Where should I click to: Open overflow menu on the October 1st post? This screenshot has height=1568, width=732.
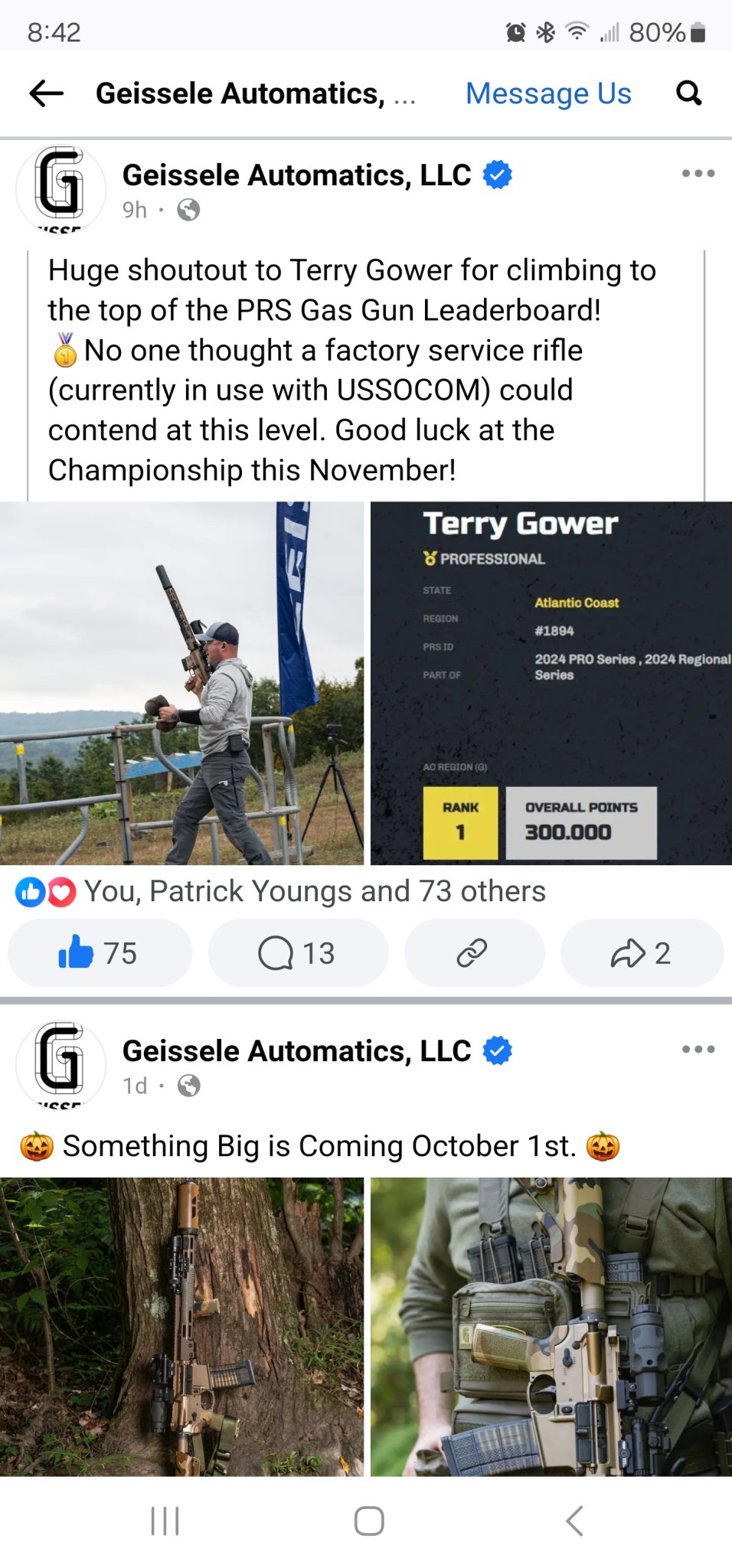point(698,1050)
